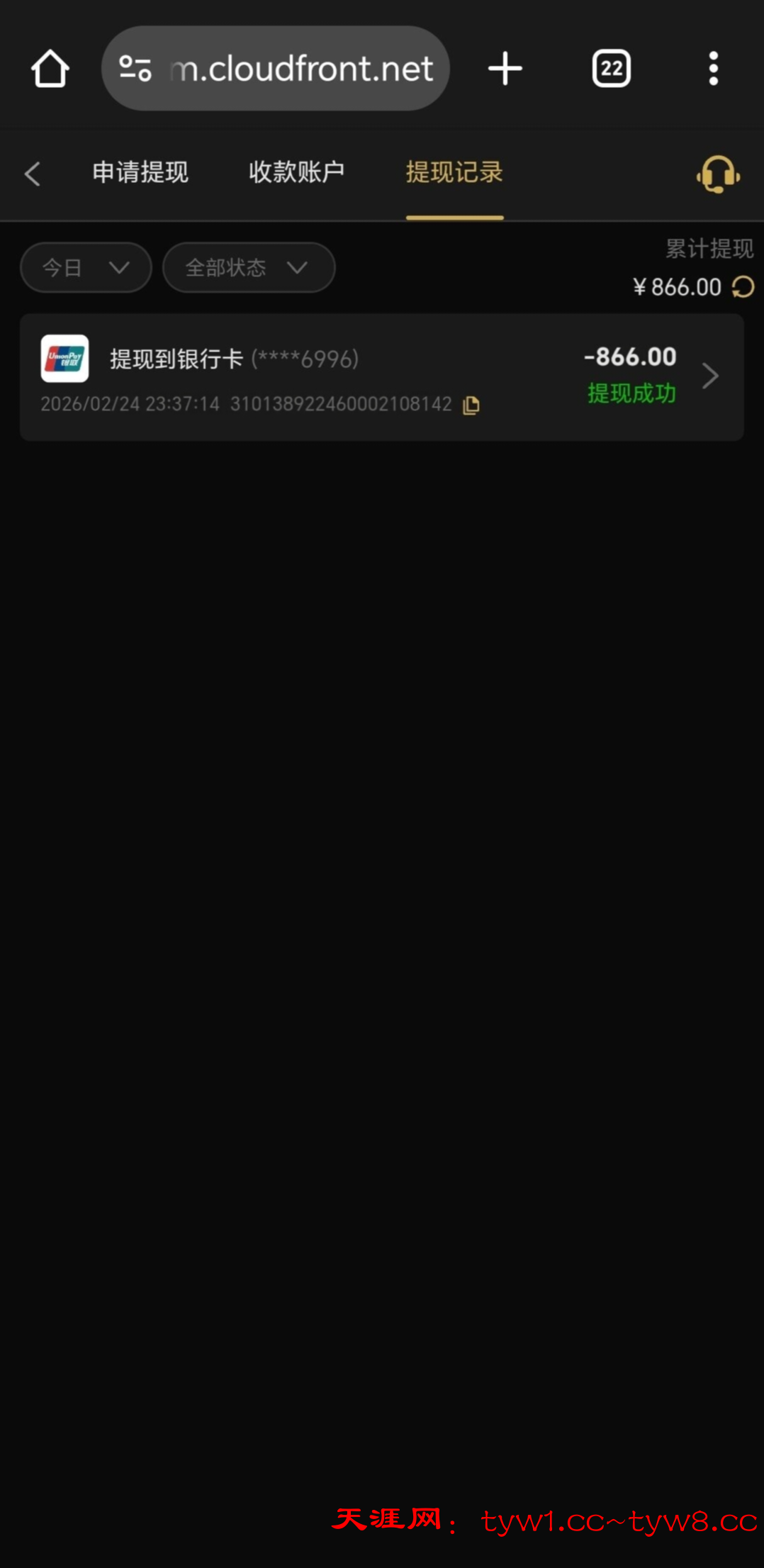
Task: Open the -866.00 bank card withdrawal record
Action: click(x=381, y=376)
